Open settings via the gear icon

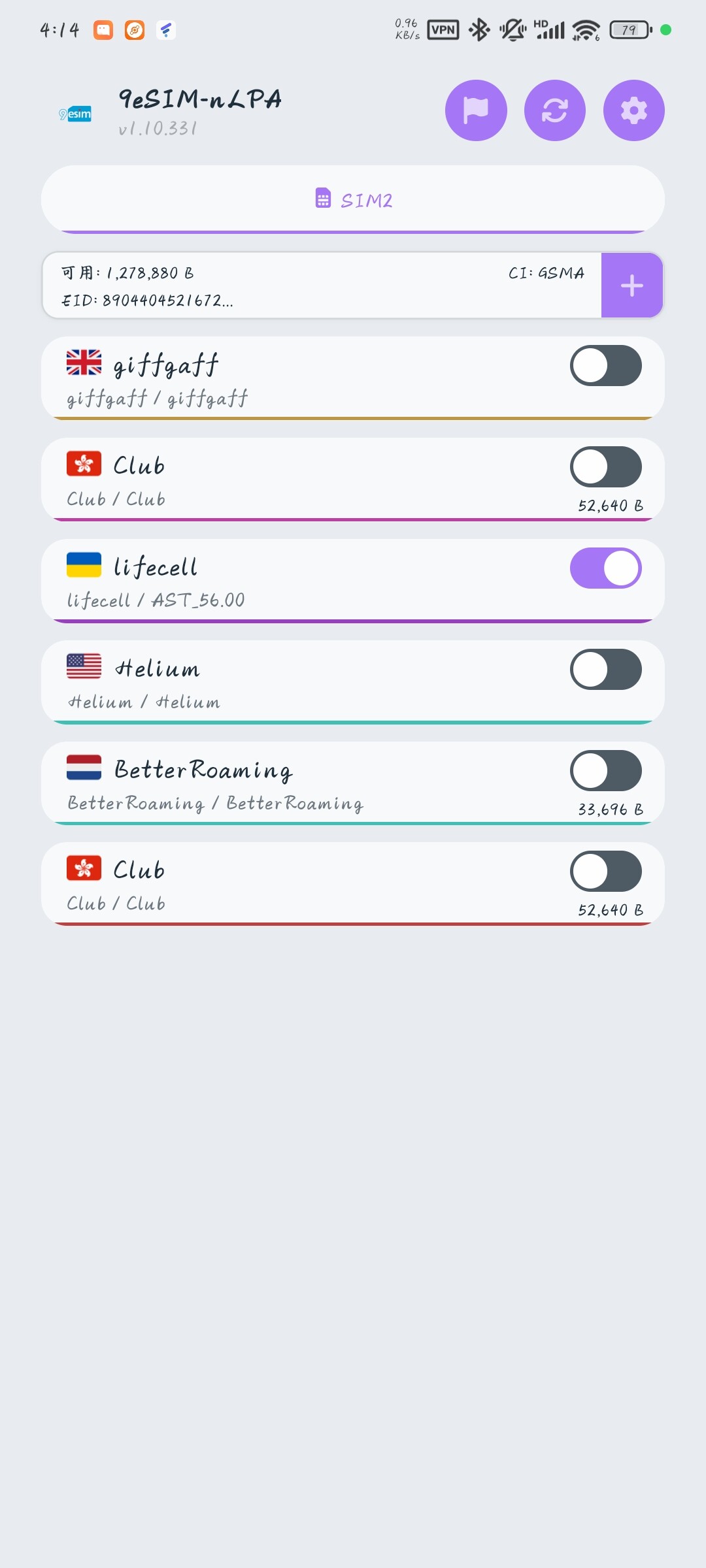[634, 110]
